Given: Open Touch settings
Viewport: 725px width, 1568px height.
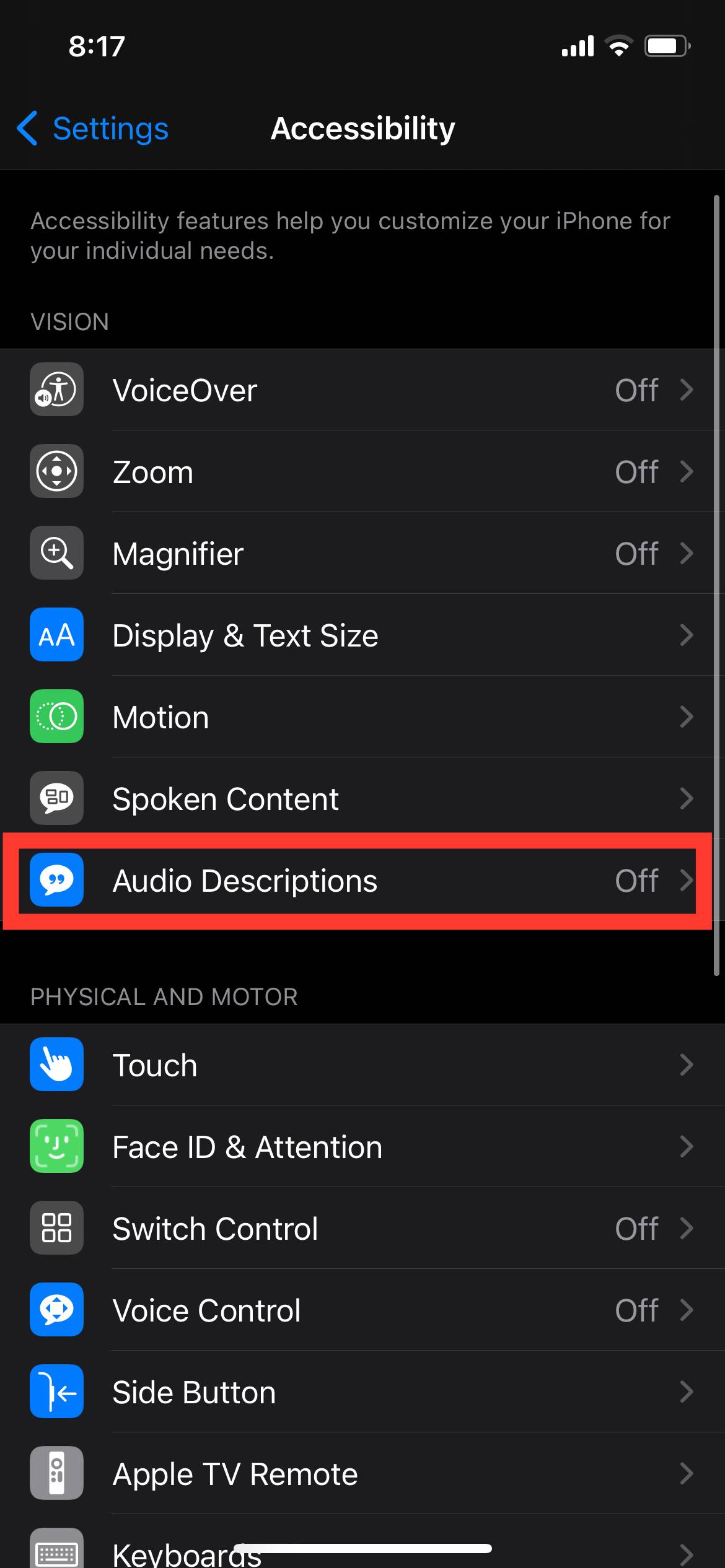Looking at the screenshot, I should coord(362,1065).
